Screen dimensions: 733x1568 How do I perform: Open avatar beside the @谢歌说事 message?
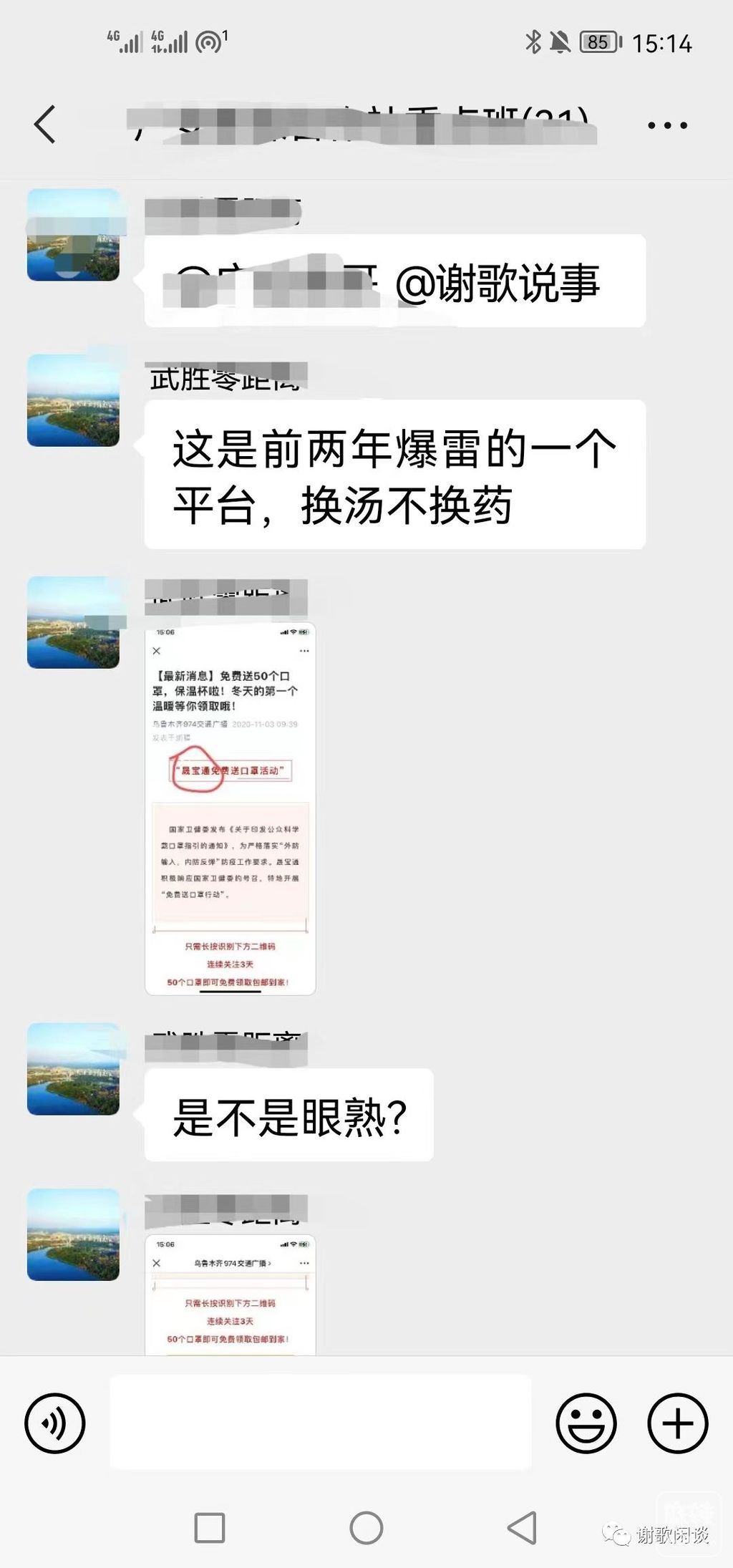click(73, 235)
